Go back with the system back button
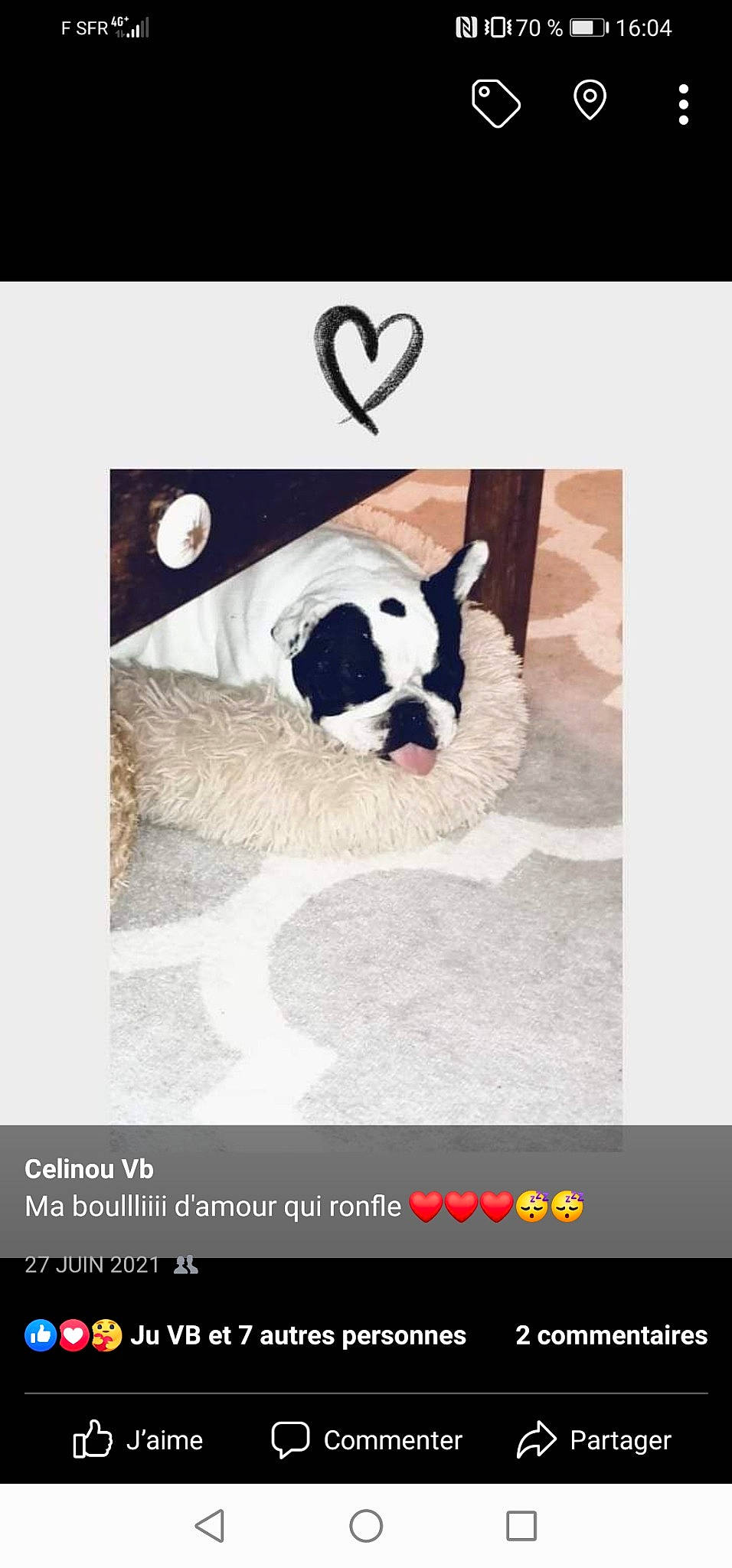 point(210,1526)
